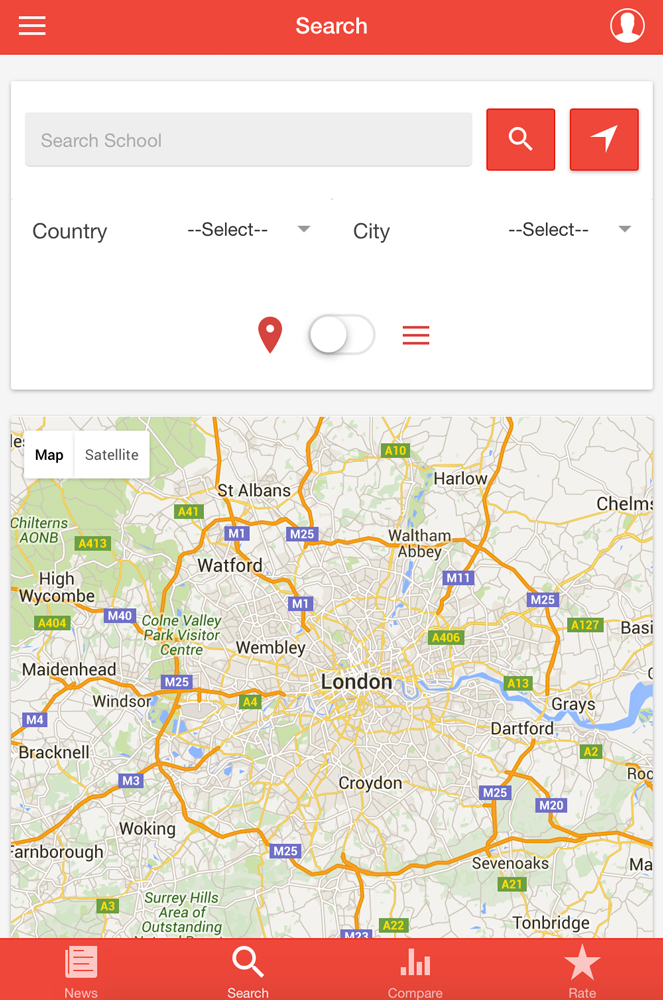Open the hamburger drawer menu
663x1000 pixels.
click(x=32, y=27)
